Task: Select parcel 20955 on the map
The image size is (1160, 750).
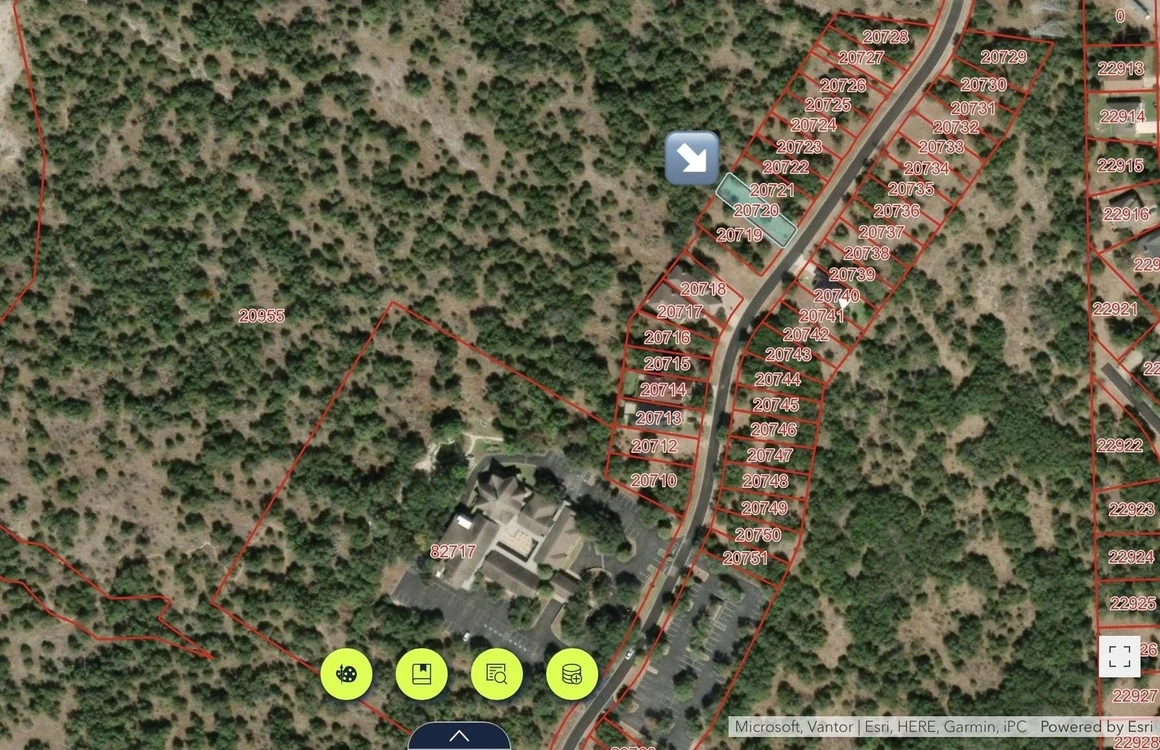Action: pyautogui.click(x=261, y=316)
